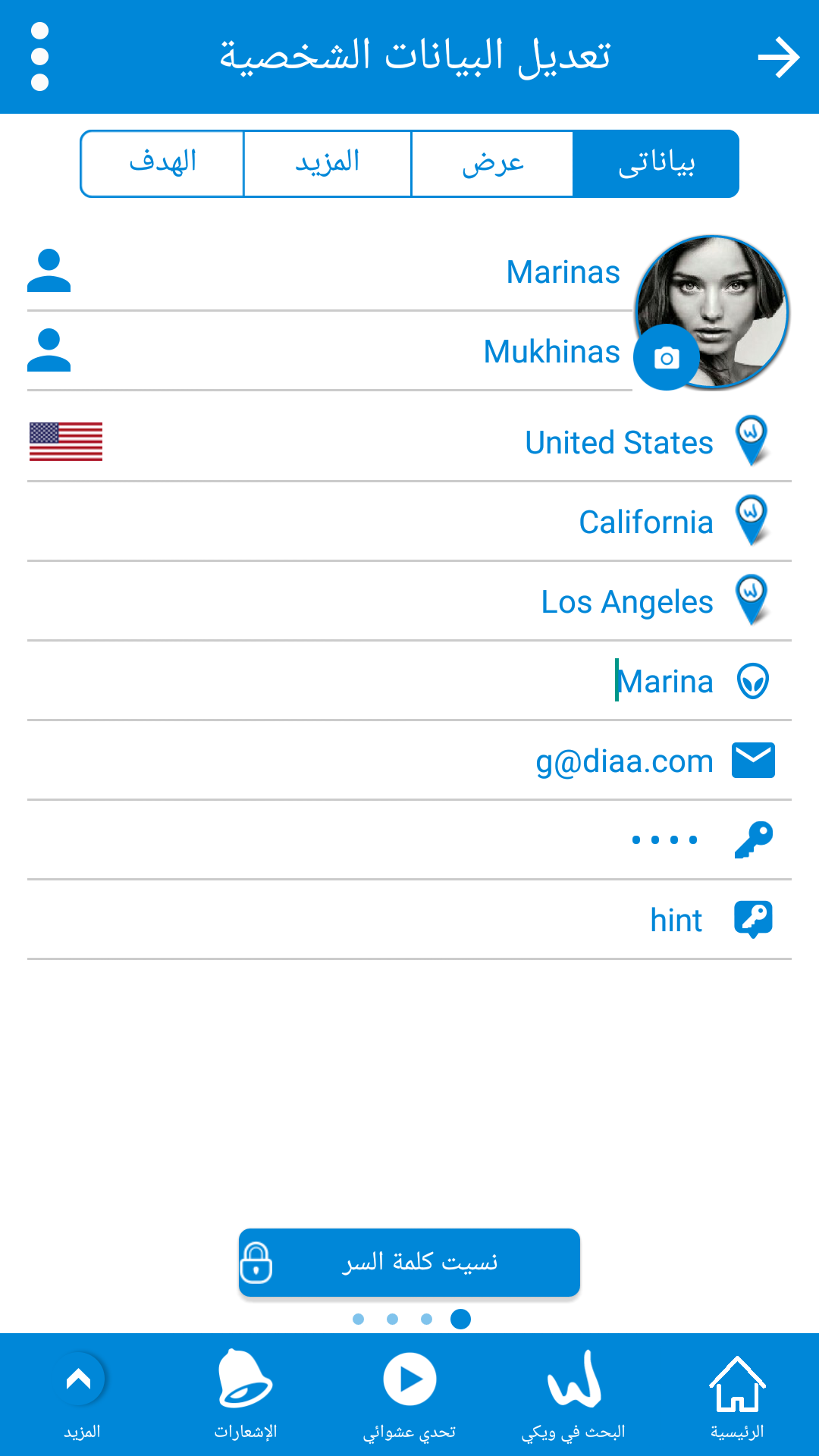The width and height of the screenshot is (819, 1456).
Task: Open the three-dot overflow menu
Action: click(39, 57)
